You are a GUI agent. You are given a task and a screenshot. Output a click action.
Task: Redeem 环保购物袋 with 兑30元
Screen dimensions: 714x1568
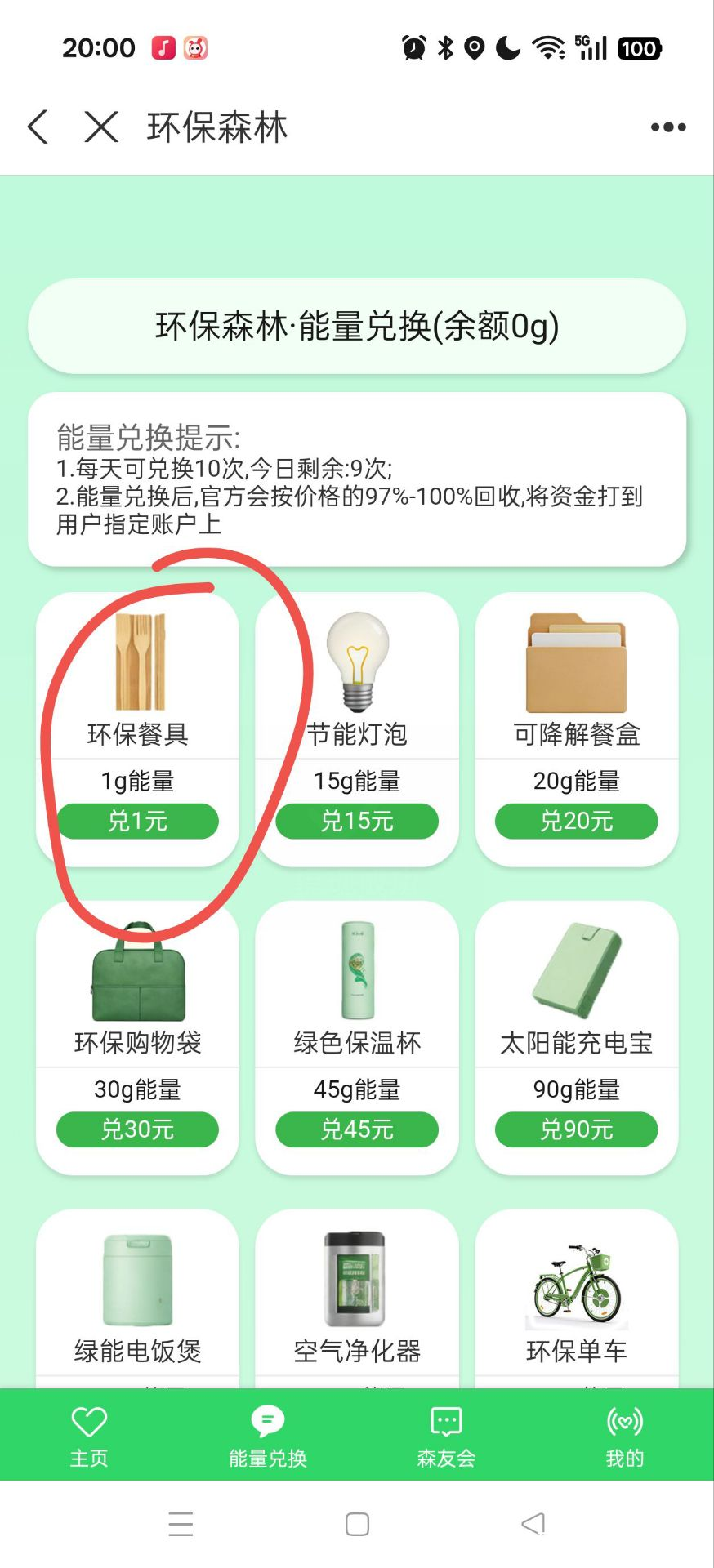point(137,1129)
